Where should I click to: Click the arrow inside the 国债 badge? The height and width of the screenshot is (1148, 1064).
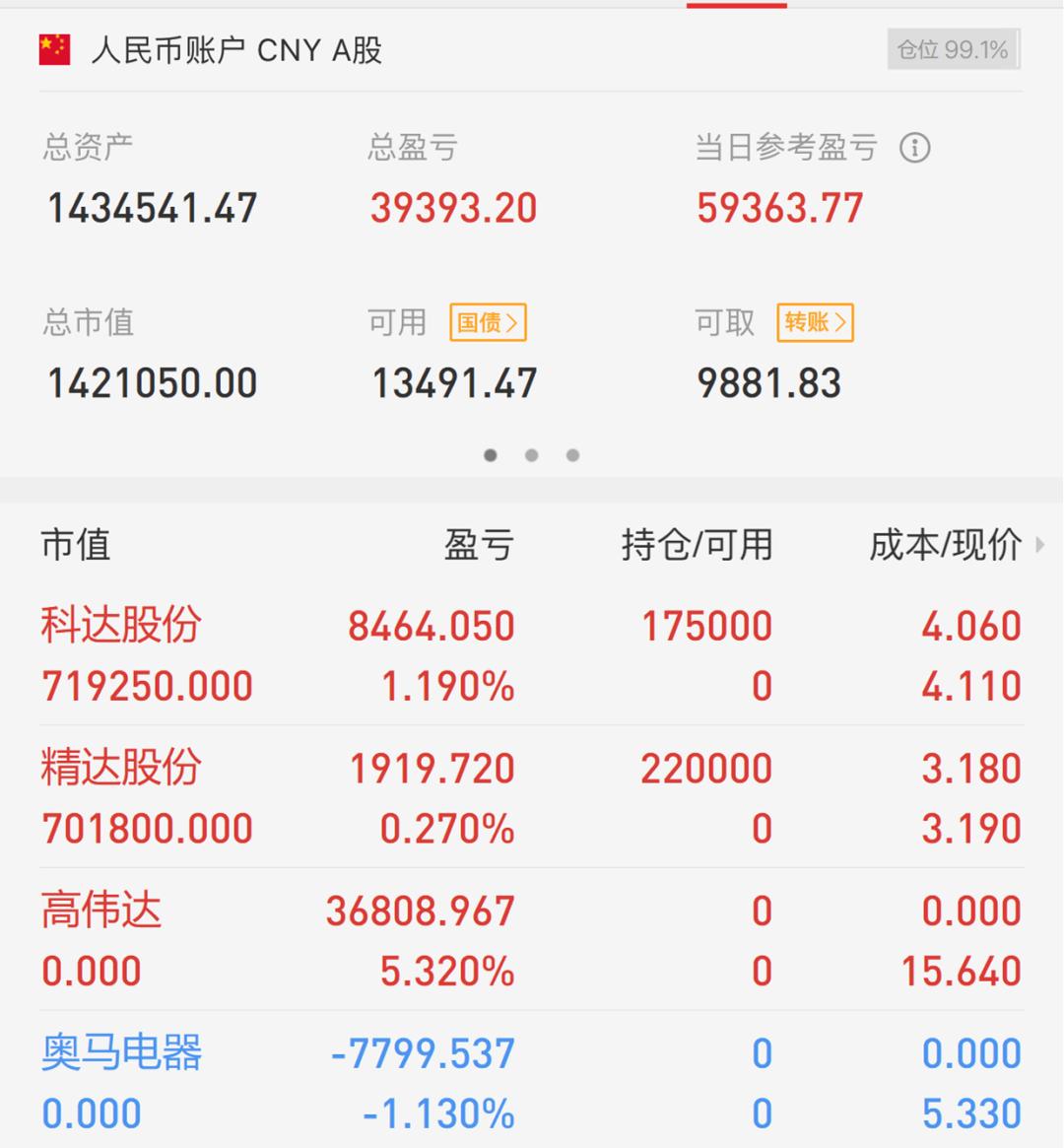tap(512, 323)
